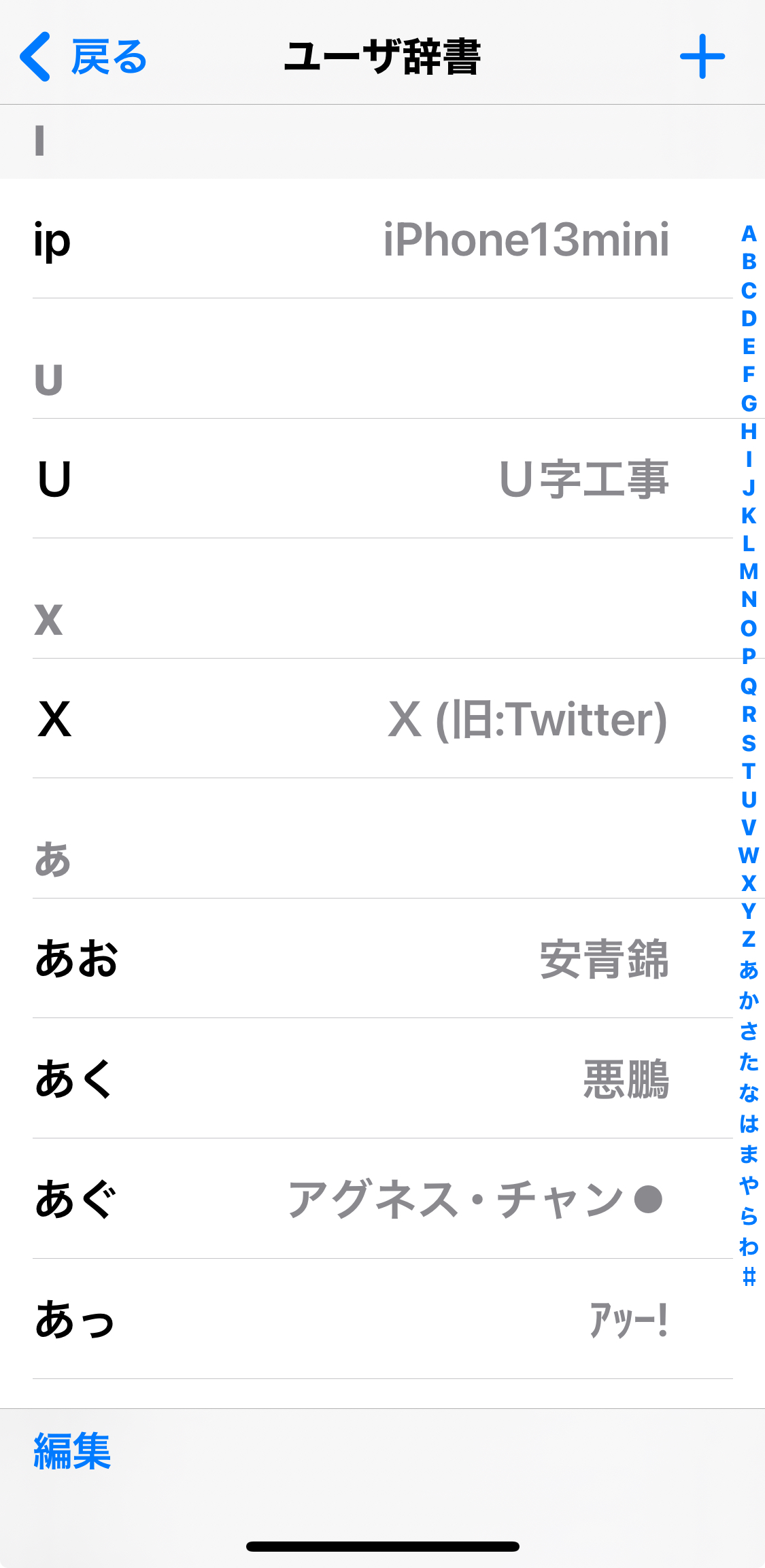765x1568 pixels.
Task: Jump to section か in the index
Action: (749, 1000)
